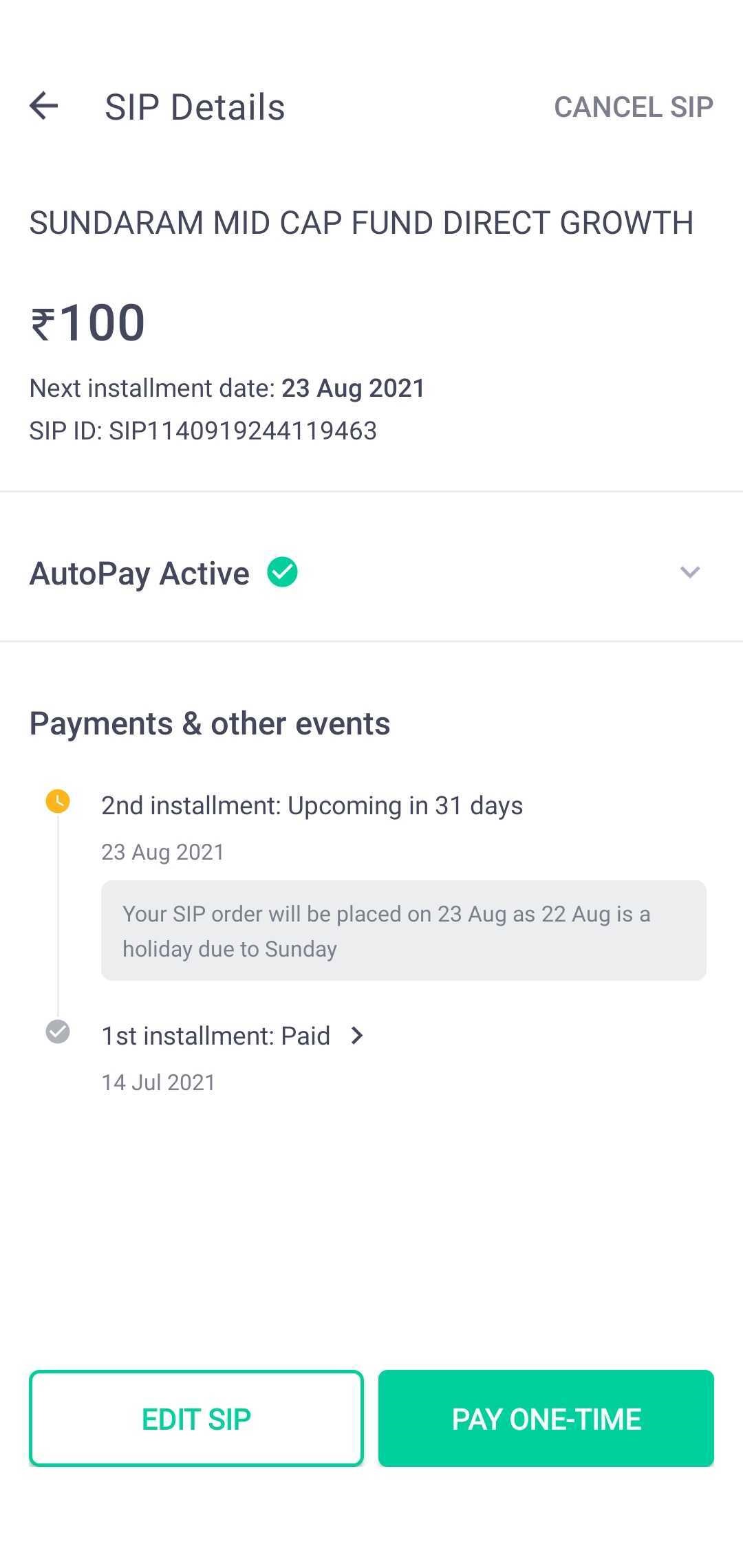Click the grey checkmark icon for paid installment
743x1568 pixels.
(x=58, y=1033)
